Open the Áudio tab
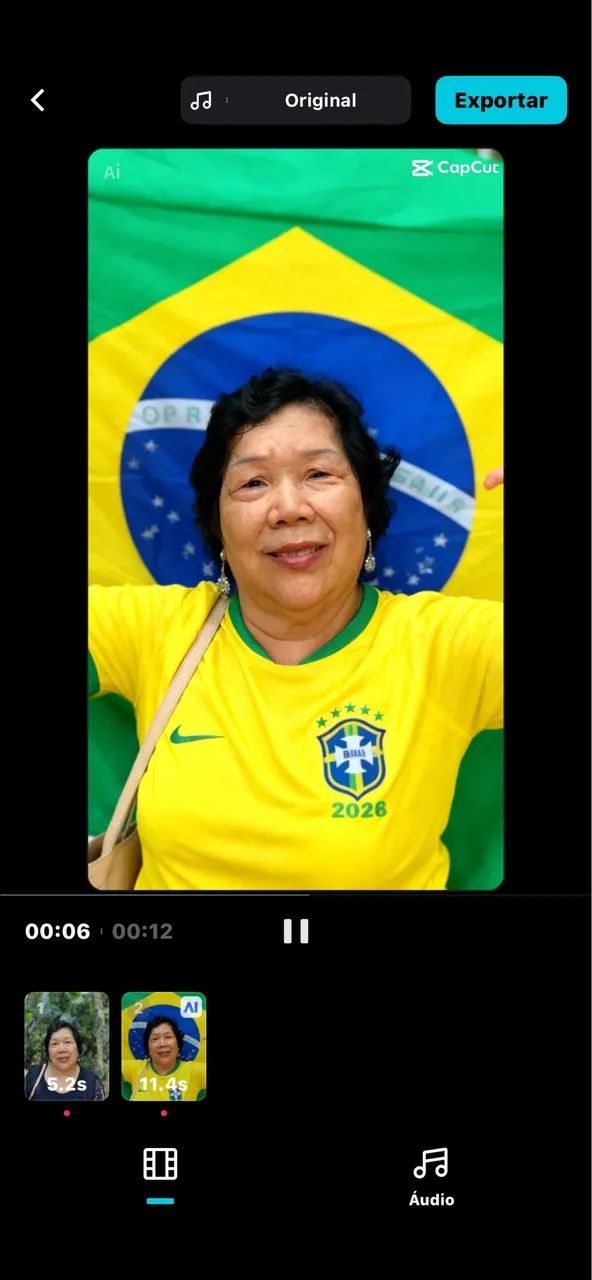Viewport: 592px width, 1280px height. pos(432,1177)
